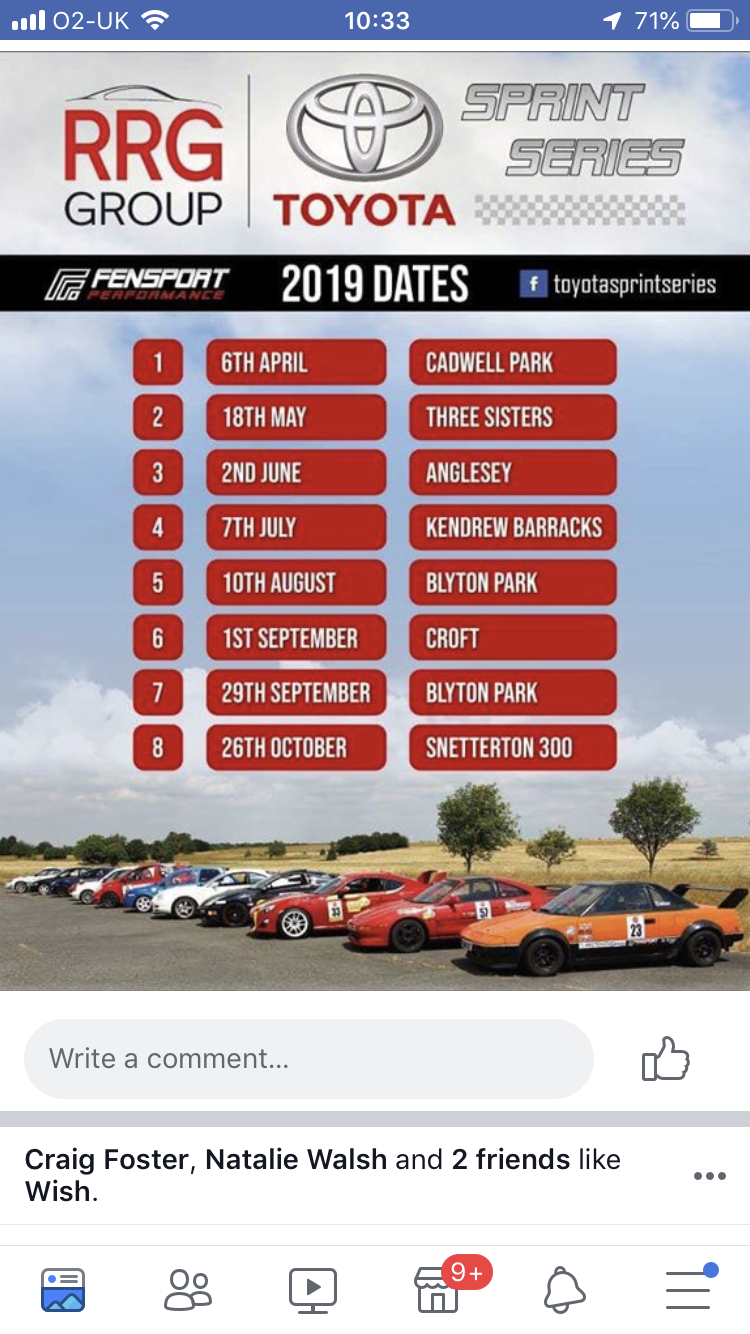Open the Toyota Sprint Series poster image
The height and width of the screenshot is (1334, 750).
(375, 521)
